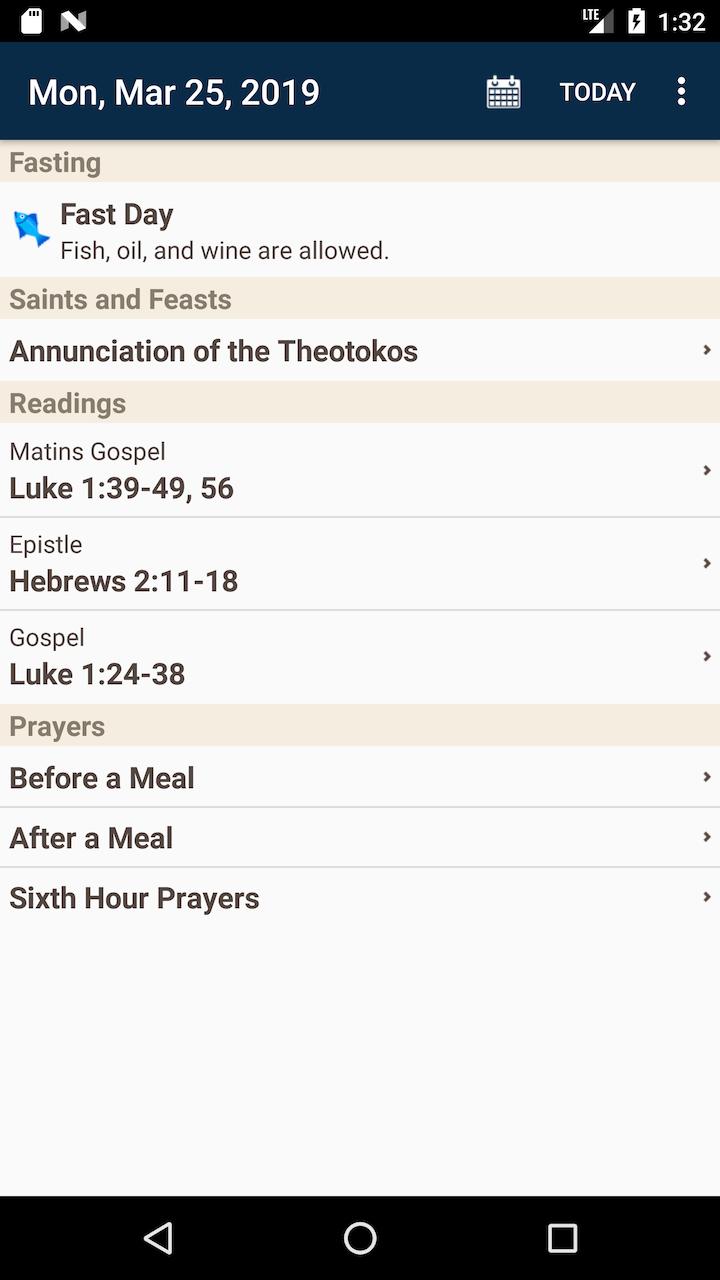Select the Fast Day entry
The height and width of the screenshot is (1280, 720).
coord(360,229)
